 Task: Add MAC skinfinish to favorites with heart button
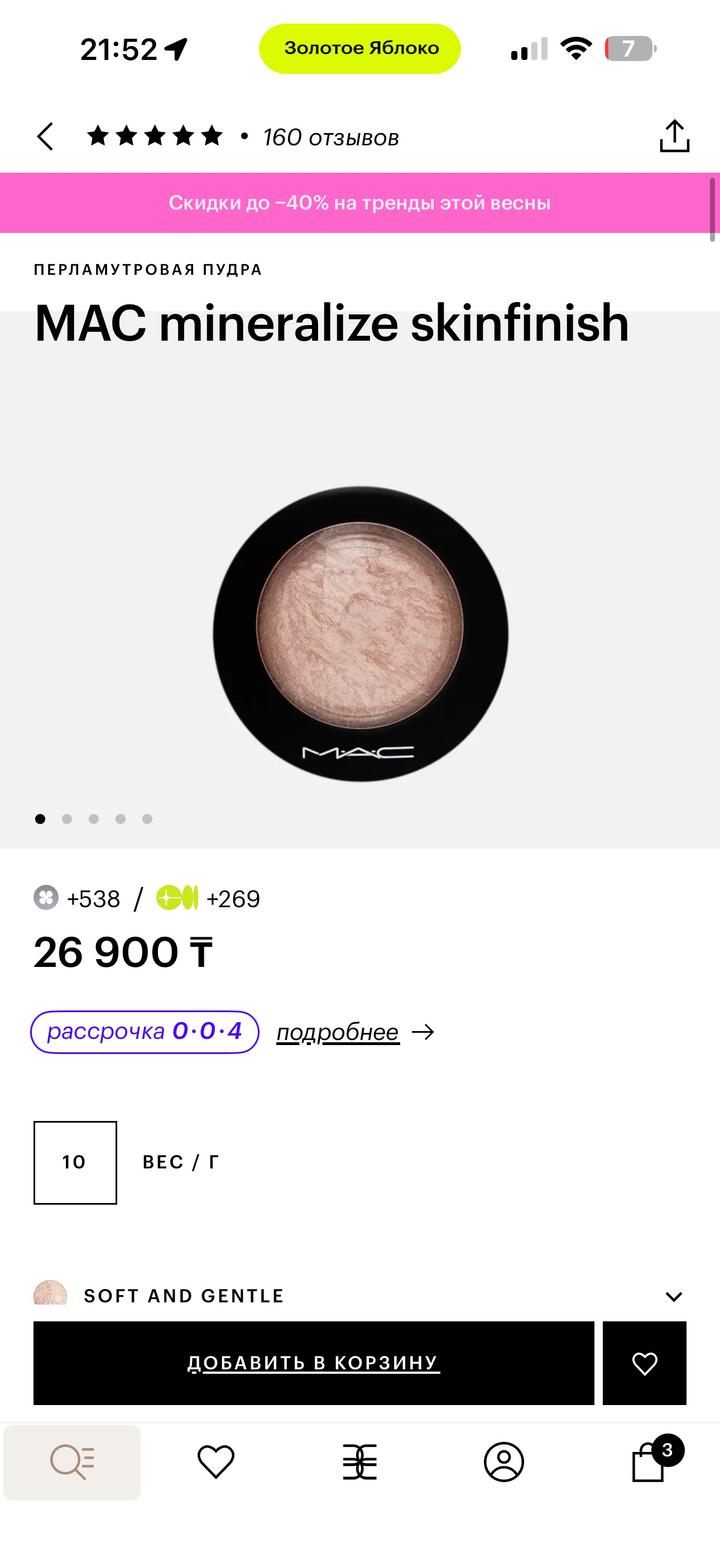pos(644,1362)
